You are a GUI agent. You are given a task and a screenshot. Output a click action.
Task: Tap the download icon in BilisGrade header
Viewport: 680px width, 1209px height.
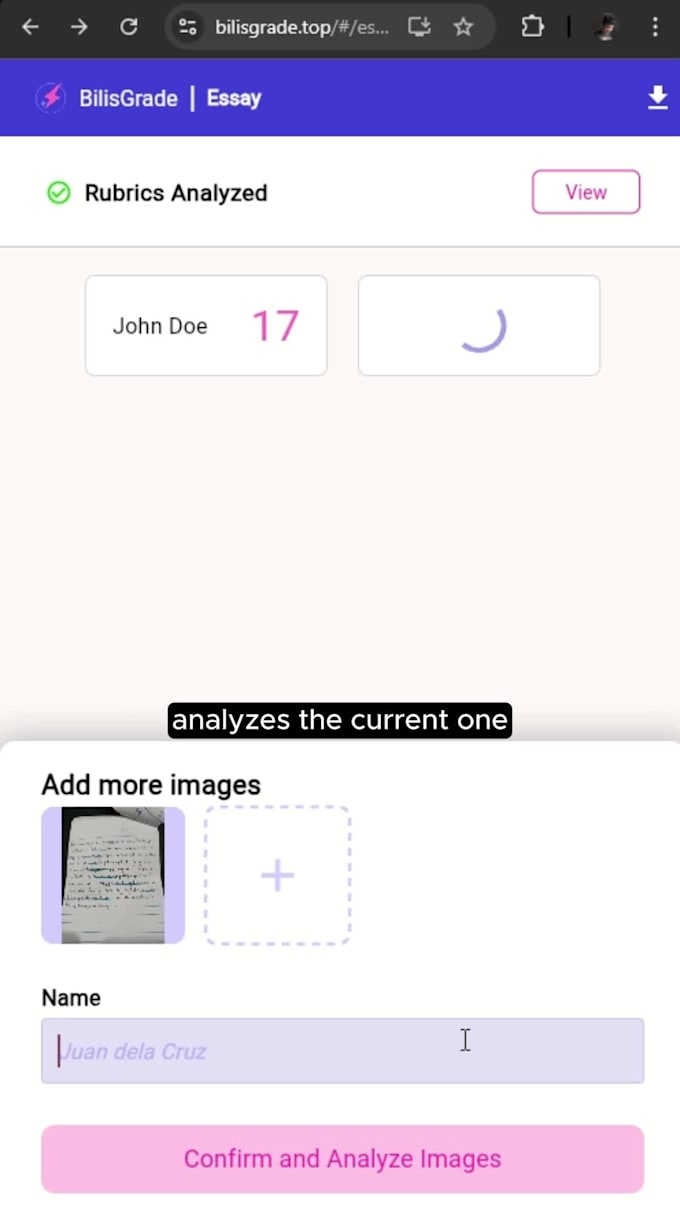point(657,97)
